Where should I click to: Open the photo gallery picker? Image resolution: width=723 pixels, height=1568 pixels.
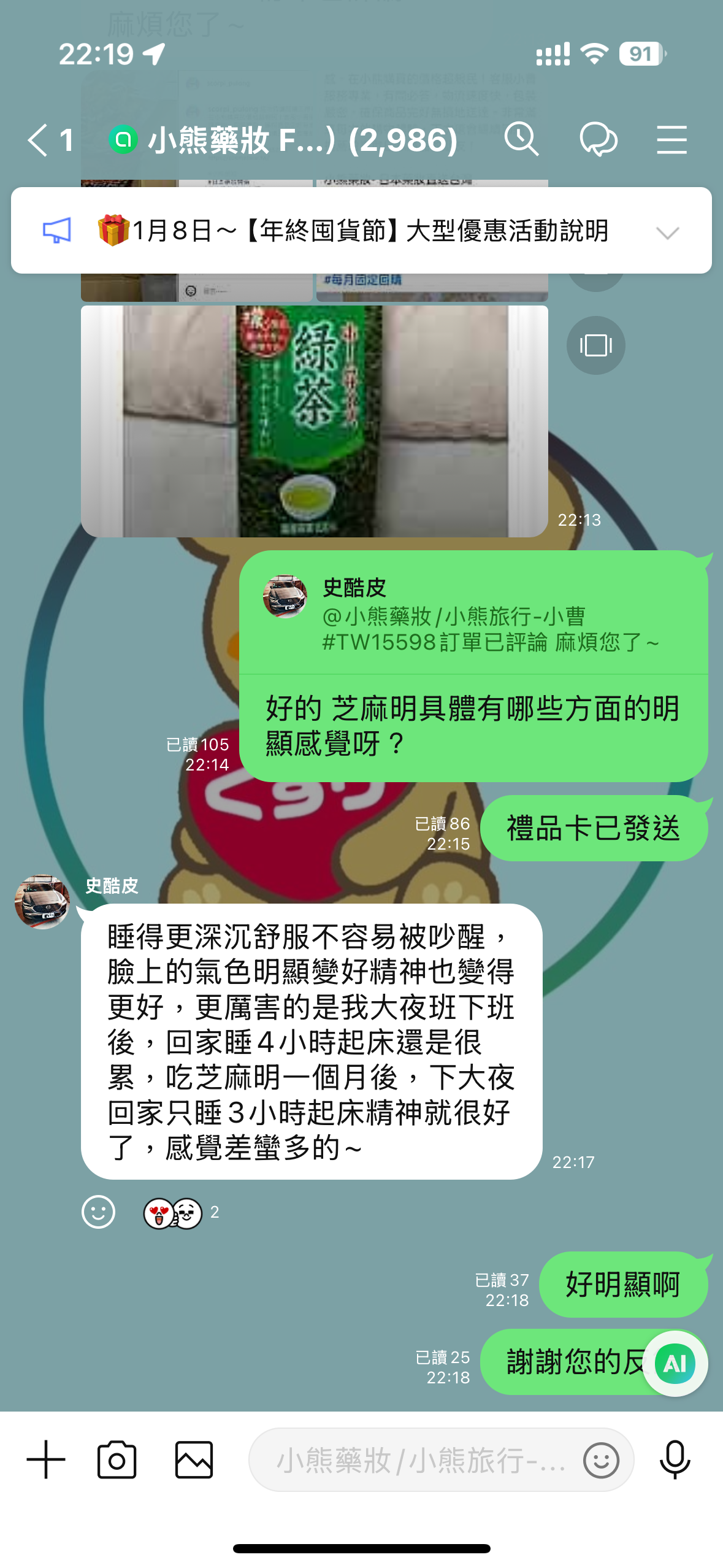(194, 1459)
